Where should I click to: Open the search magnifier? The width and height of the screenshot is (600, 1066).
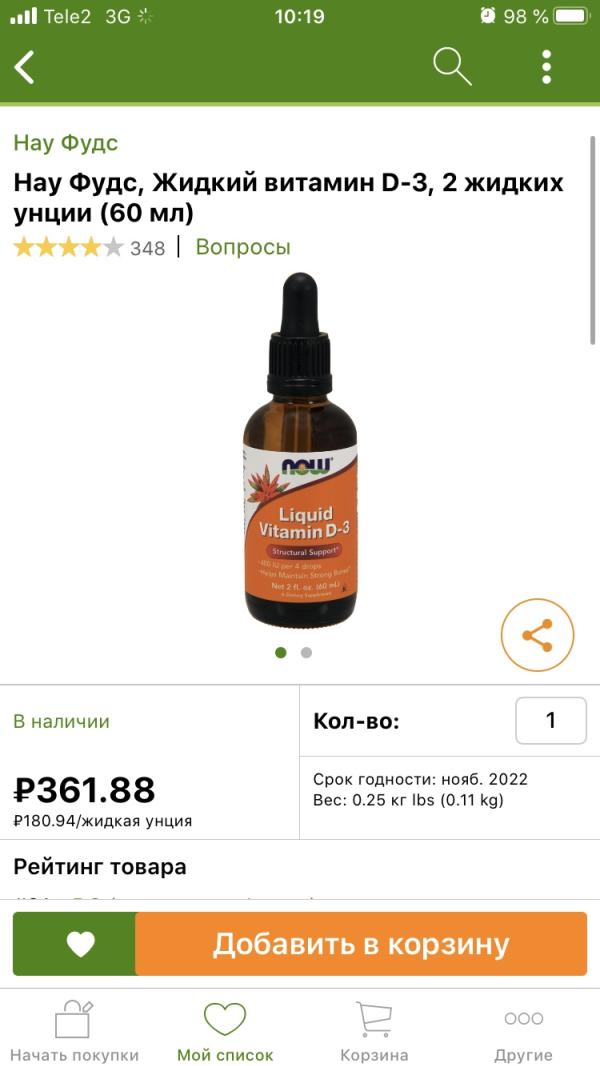(x=452, y=67)
